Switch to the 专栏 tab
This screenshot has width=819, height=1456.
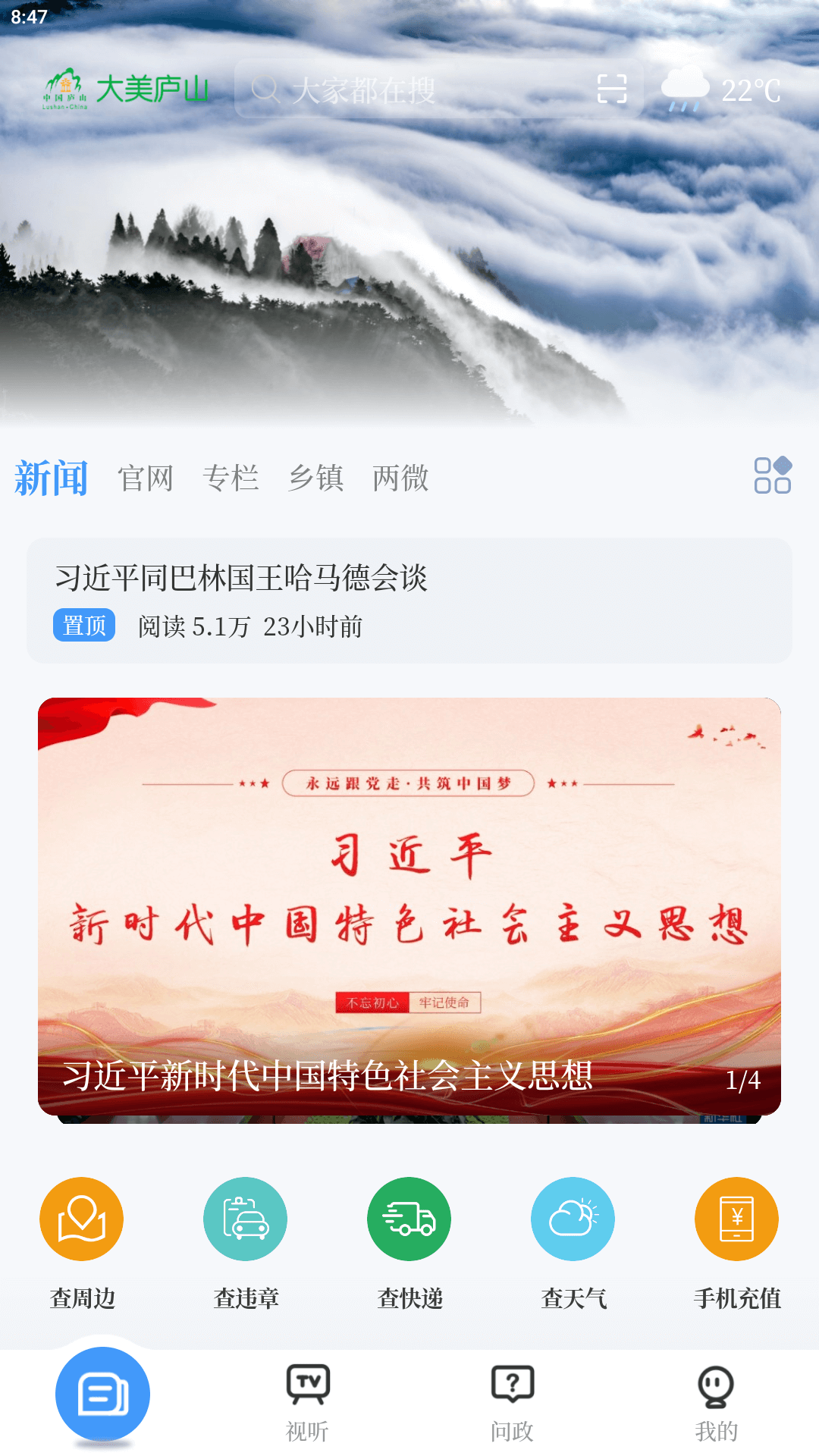pos(231,479)
